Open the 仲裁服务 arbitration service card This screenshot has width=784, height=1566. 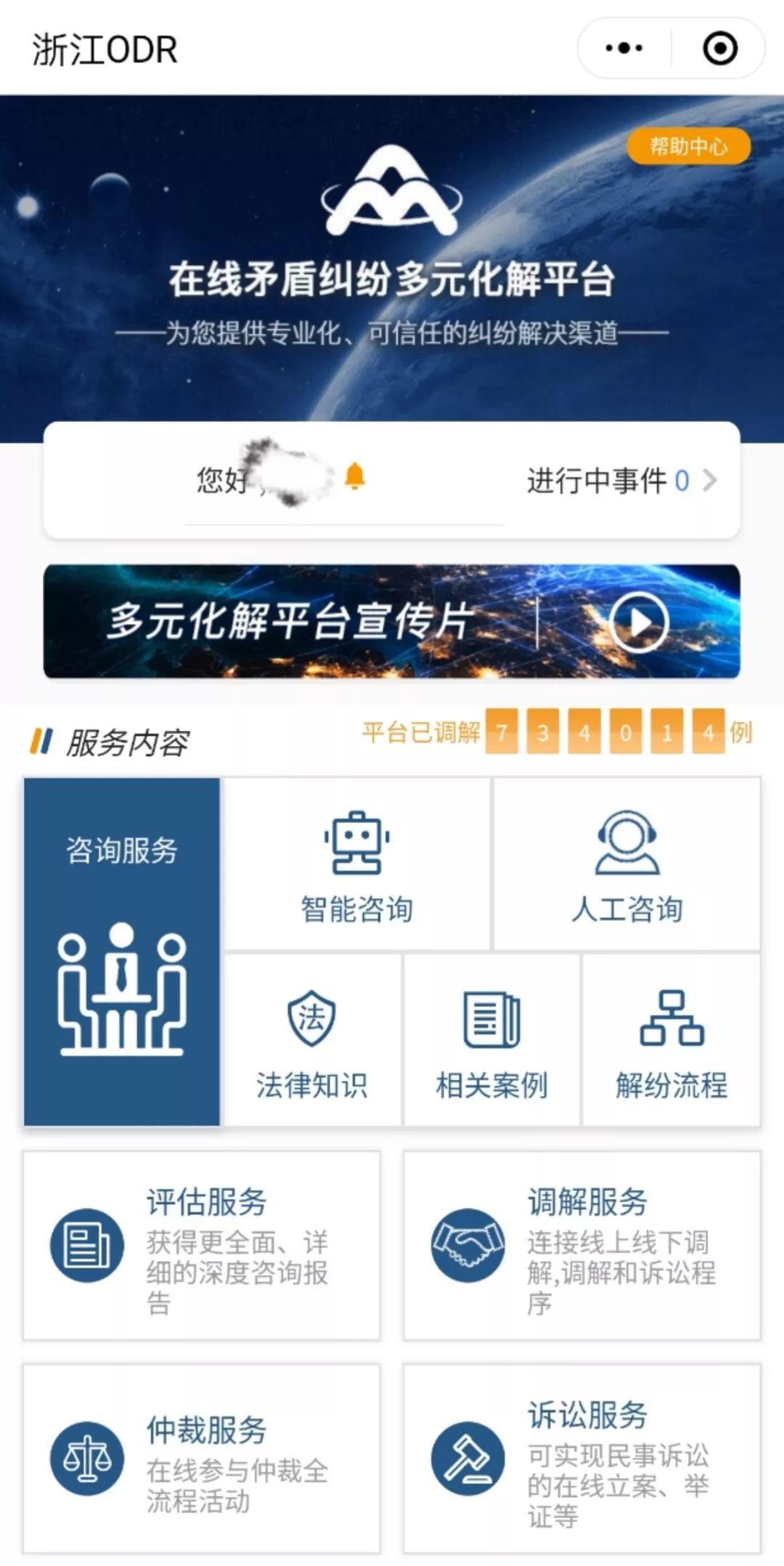click(201, 1459)
